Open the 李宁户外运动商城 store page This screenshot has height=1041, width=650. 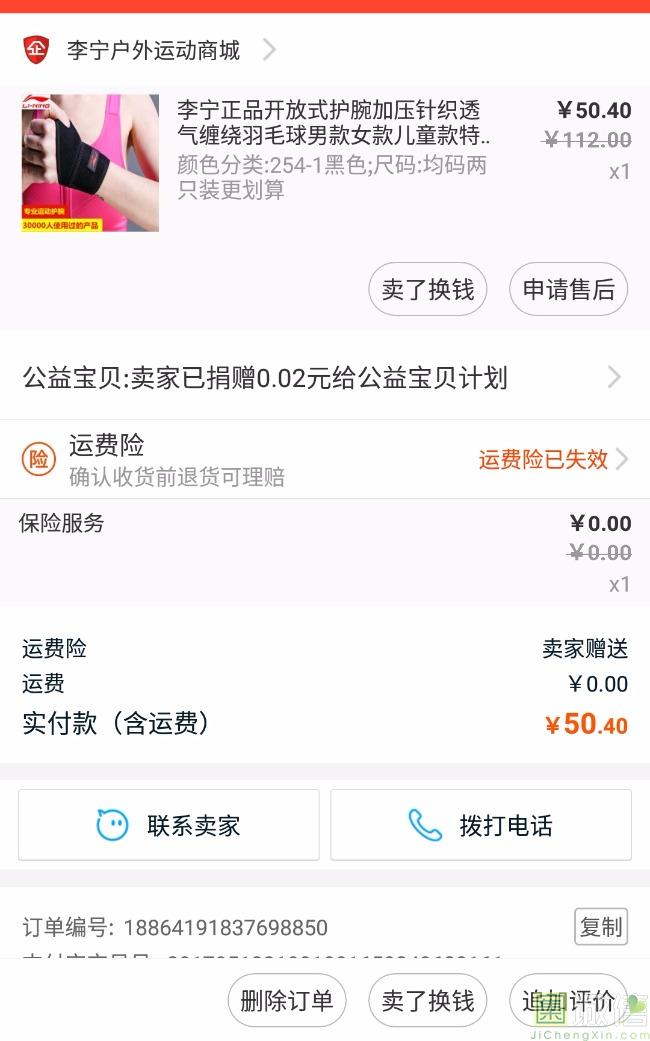pos(153,50)
